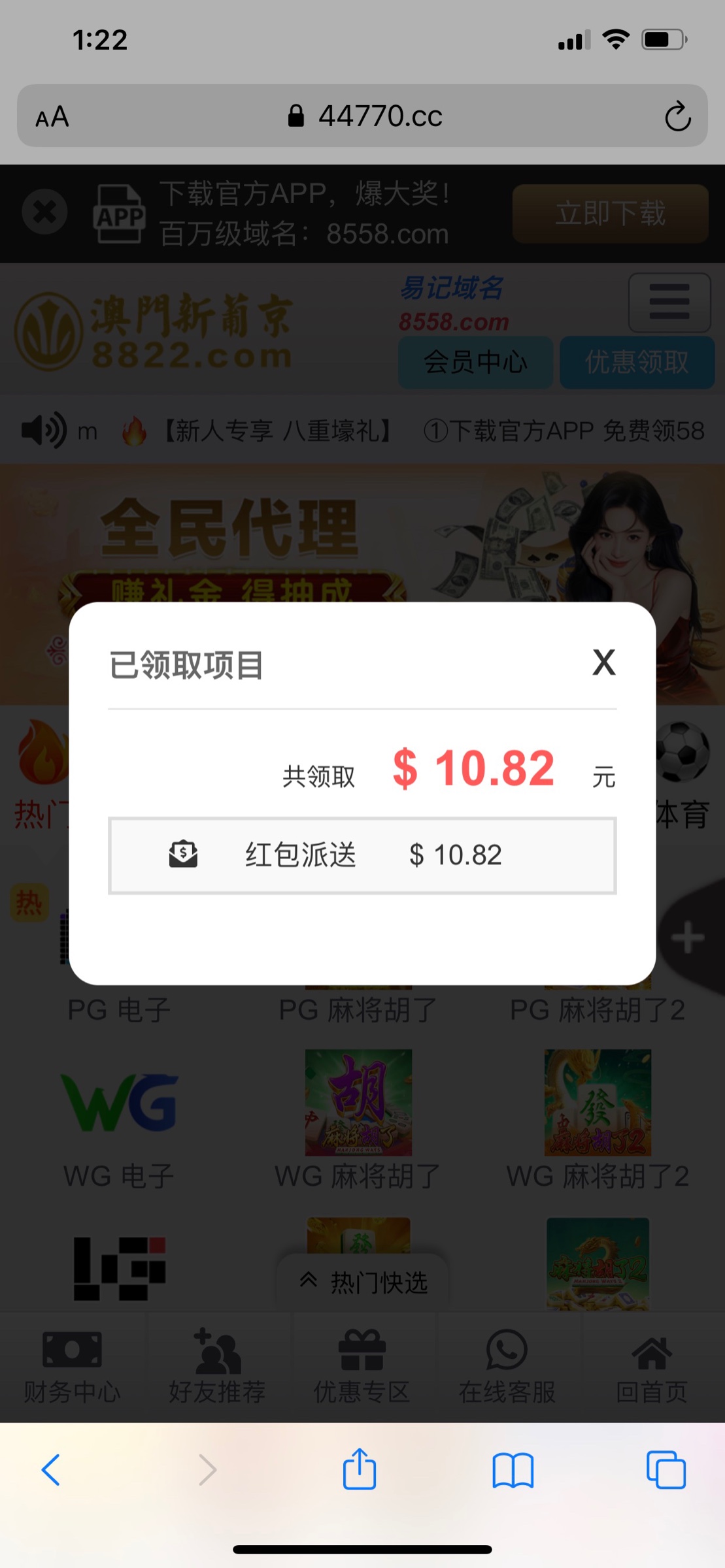Open the AA reader options
This screenshot has height=1568, width=725.
52,117
